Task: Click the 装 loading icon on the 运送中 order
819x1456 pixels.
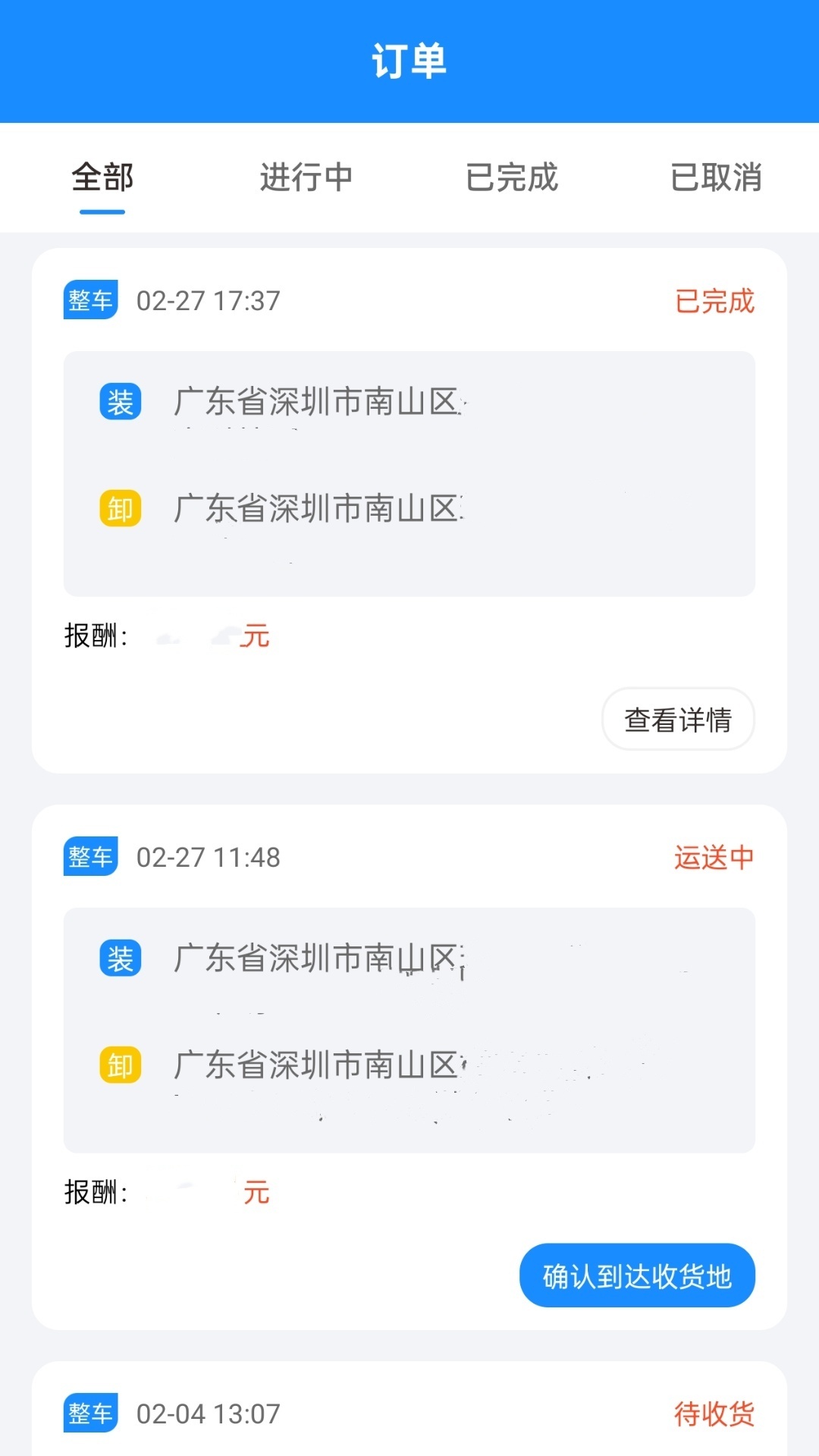Action: 119,959
